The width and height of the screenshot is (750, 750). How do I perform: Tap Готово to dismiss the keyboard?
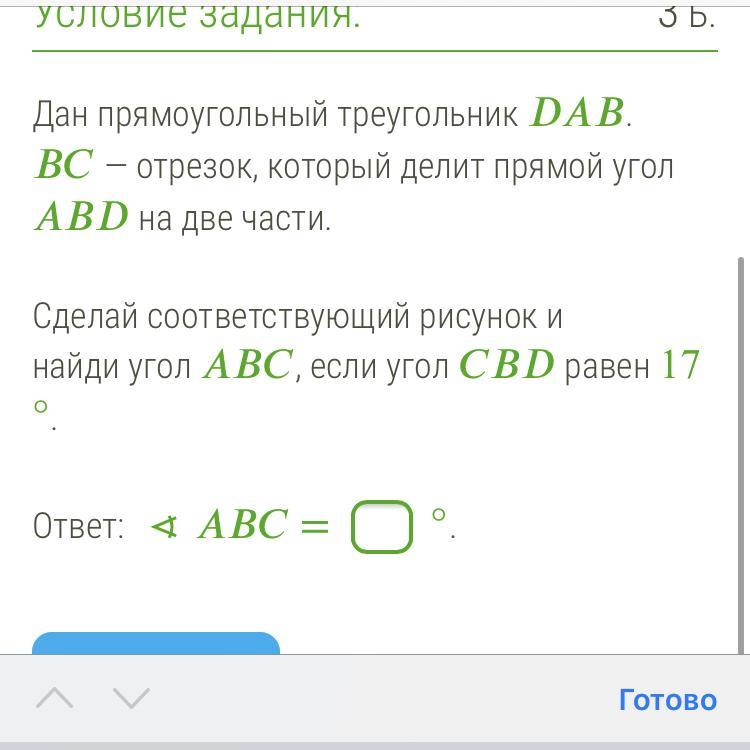(x=667, y=699)
